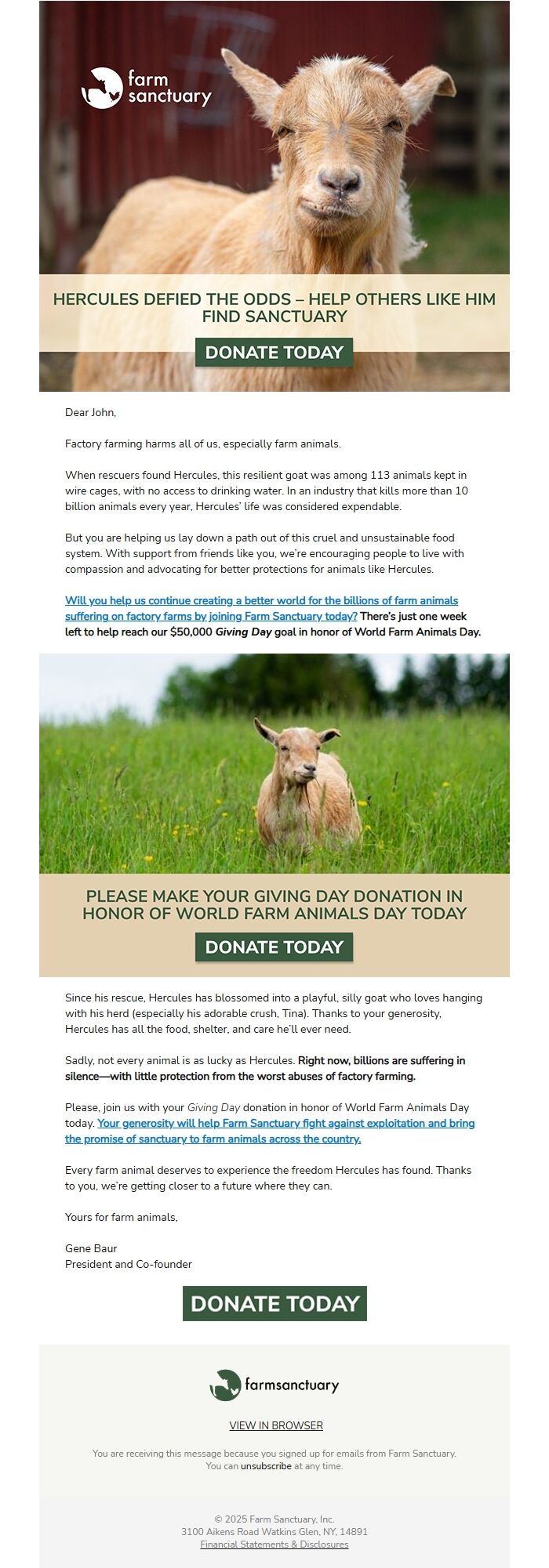Tap Donate Today button below Gene Baur's signature

click(x=274, y=1304)
